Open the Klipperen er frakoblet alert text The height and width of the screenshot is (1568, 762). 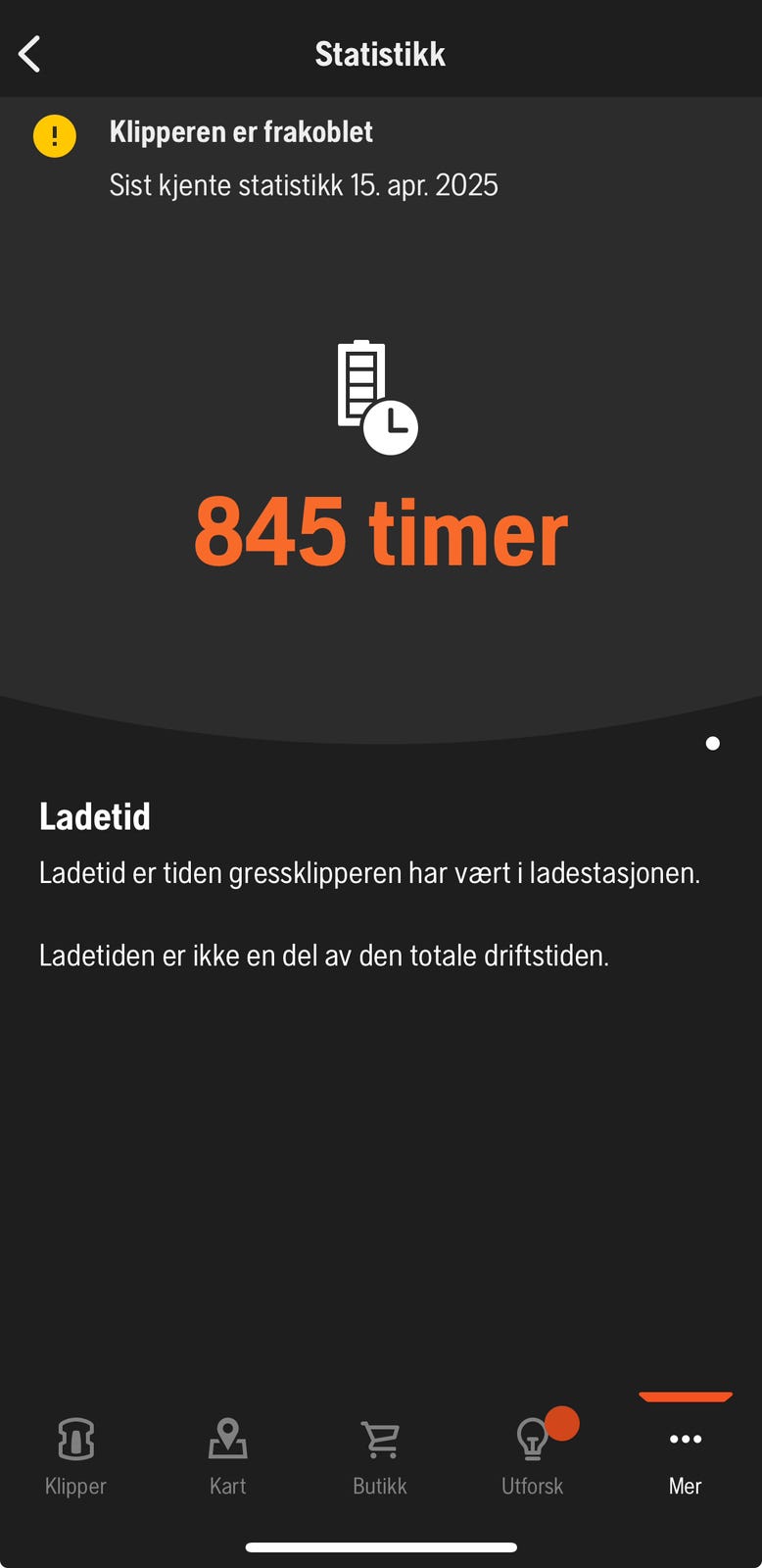[x=242, y=131]
